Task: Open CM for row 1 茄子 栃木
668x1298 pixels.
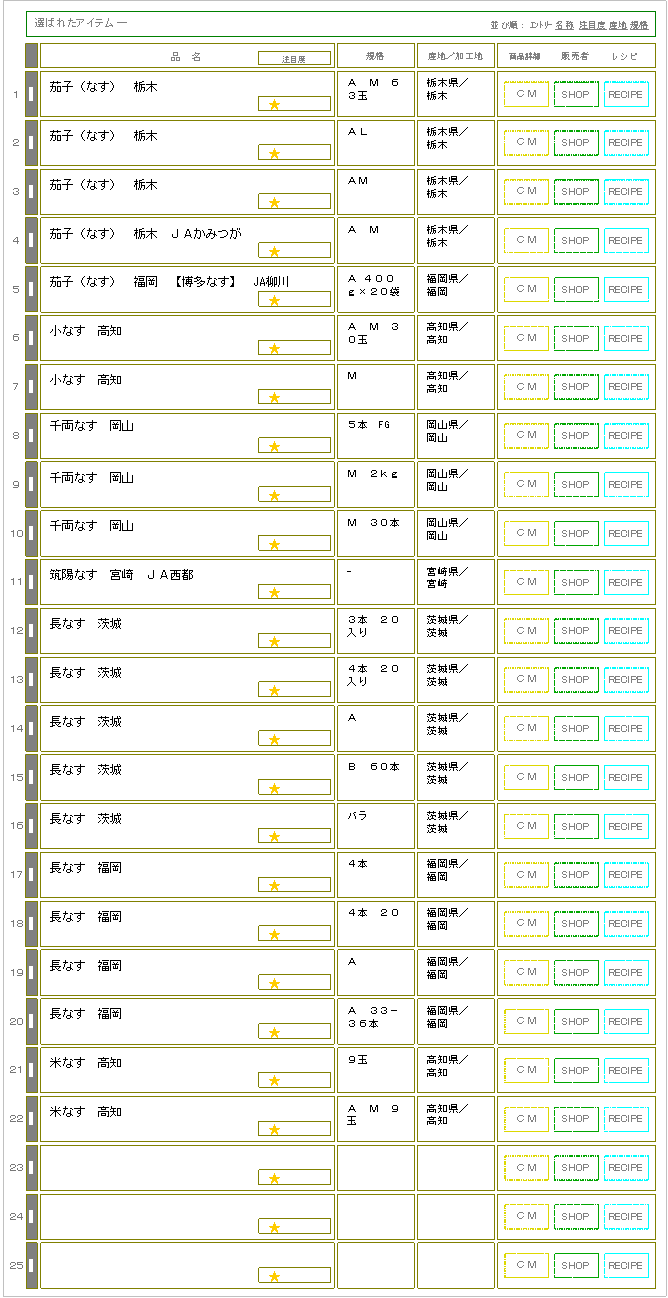Action: pos(526,94)
